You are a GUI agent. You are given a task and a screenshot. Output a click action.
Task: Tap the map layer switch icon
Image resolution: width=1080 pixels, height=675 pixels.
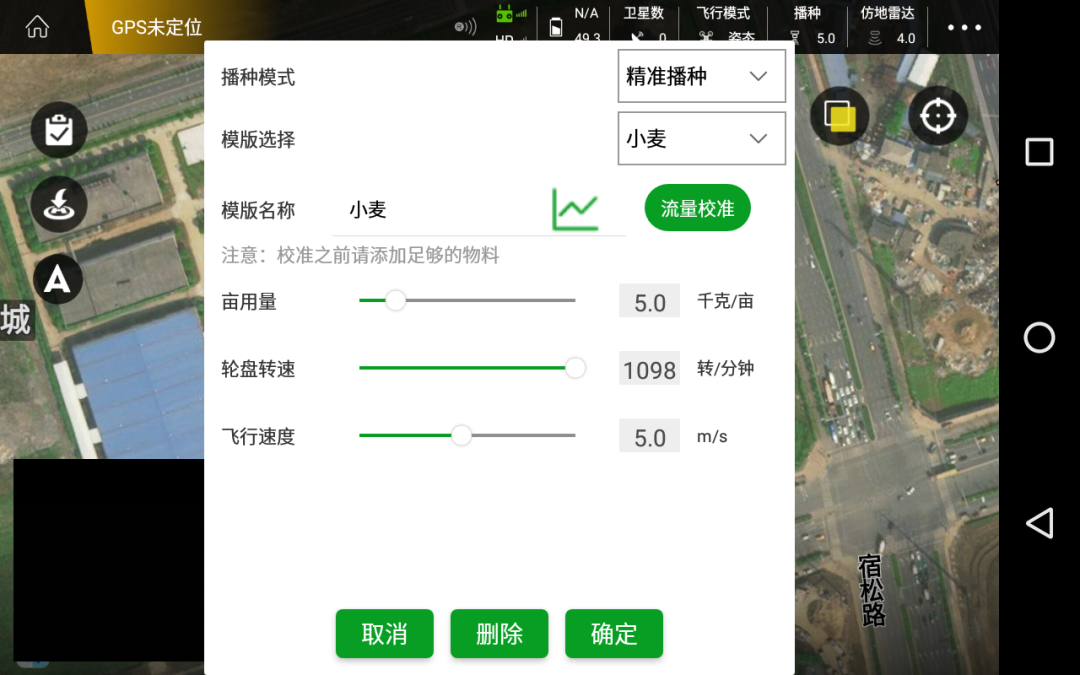click(x=839, y=116)
